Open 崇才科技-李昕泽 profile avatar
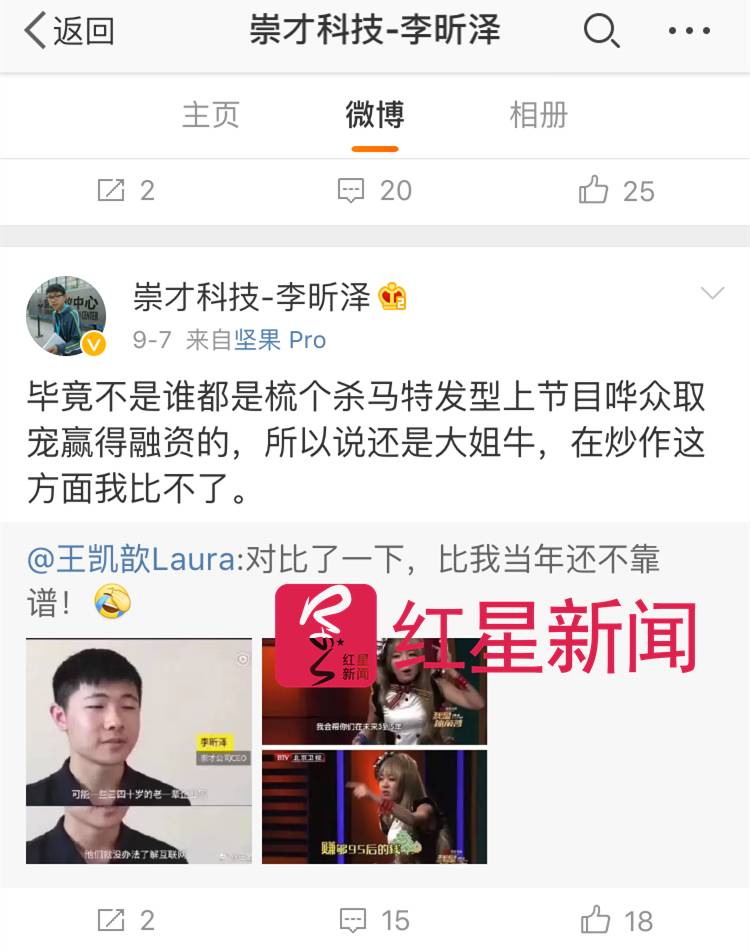The width and height of the screenshot is (750, 952). 66,316
